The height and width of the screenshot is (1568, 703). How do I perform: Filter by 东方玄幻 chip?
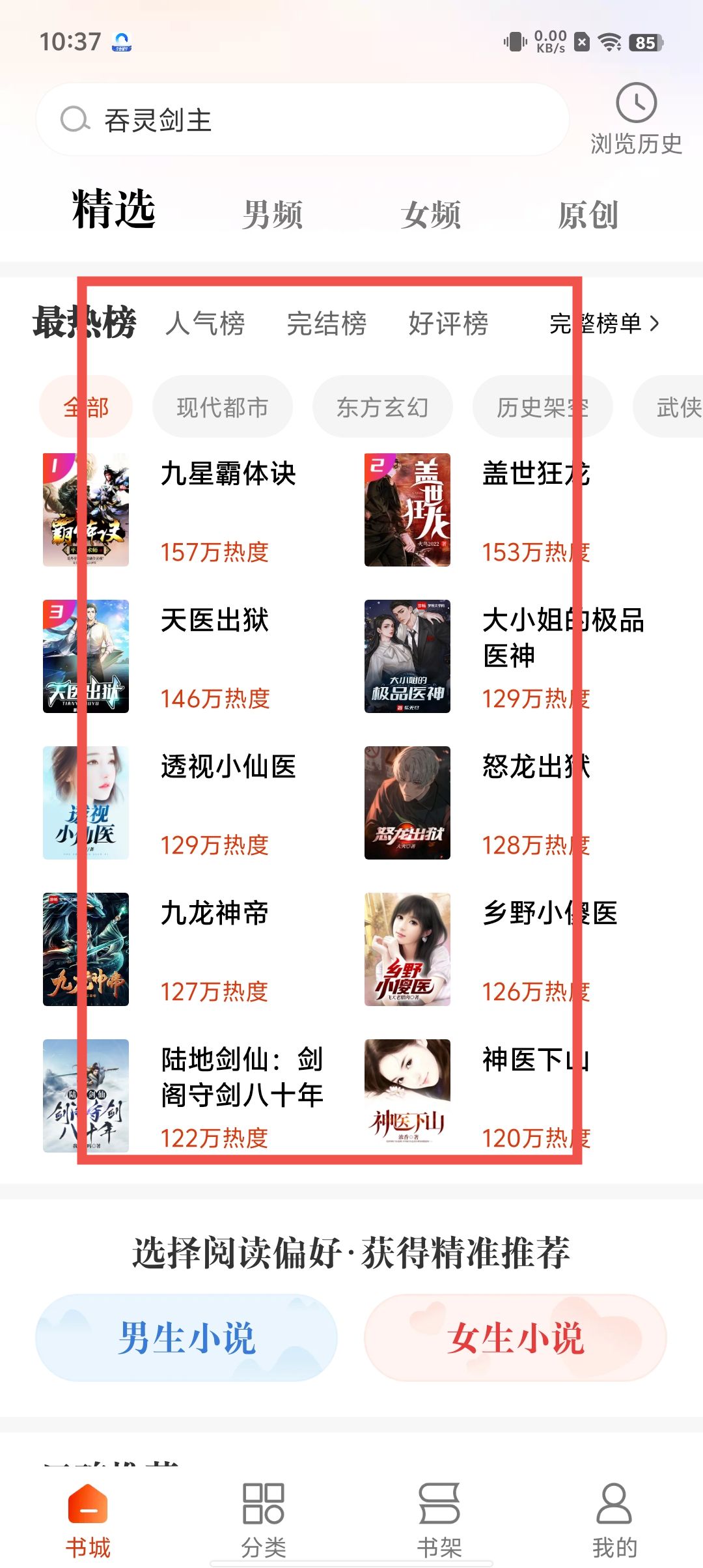tap(383, 407)
